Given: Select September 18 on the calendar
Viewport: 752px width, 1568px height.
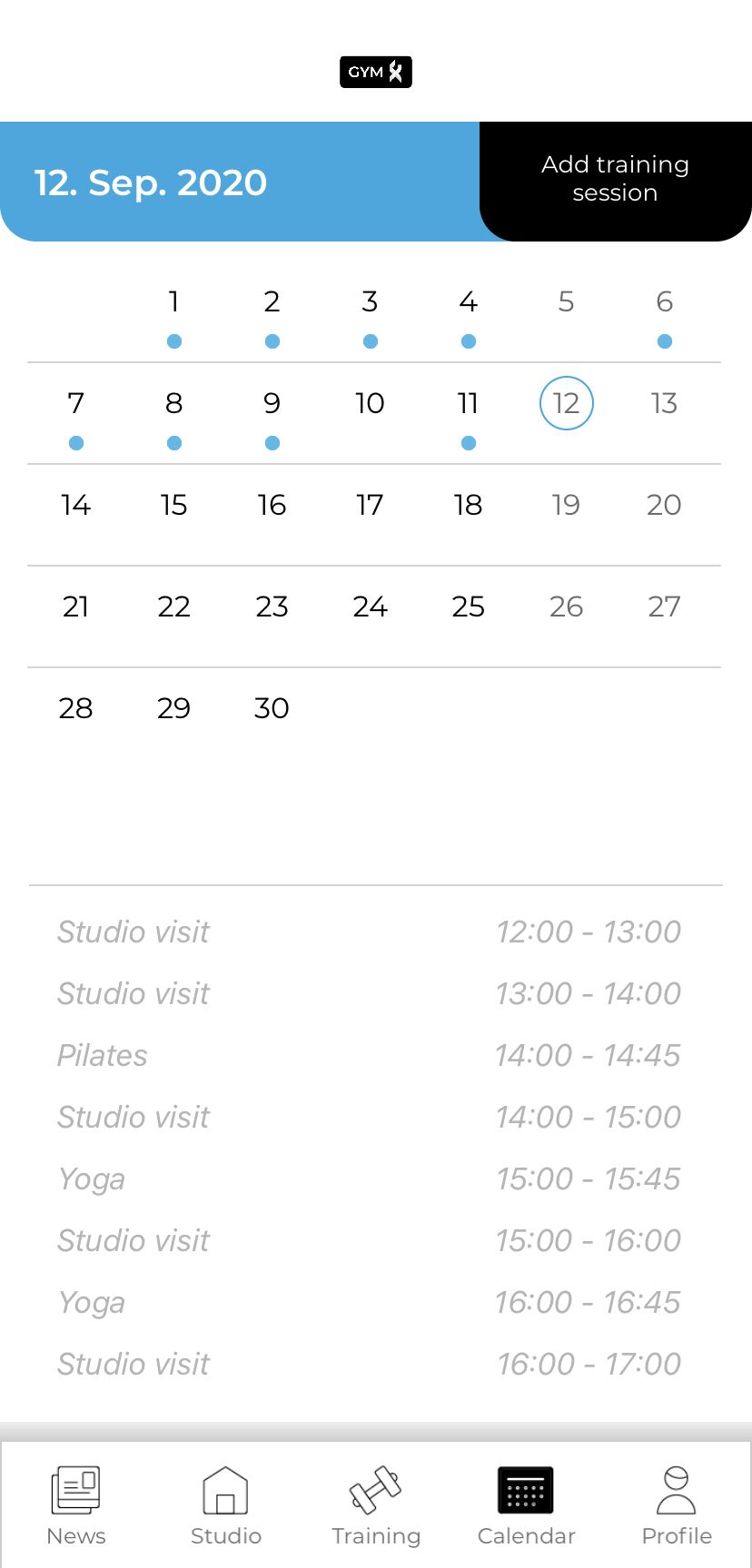Looking at the screenshot, I should point(468,505).
